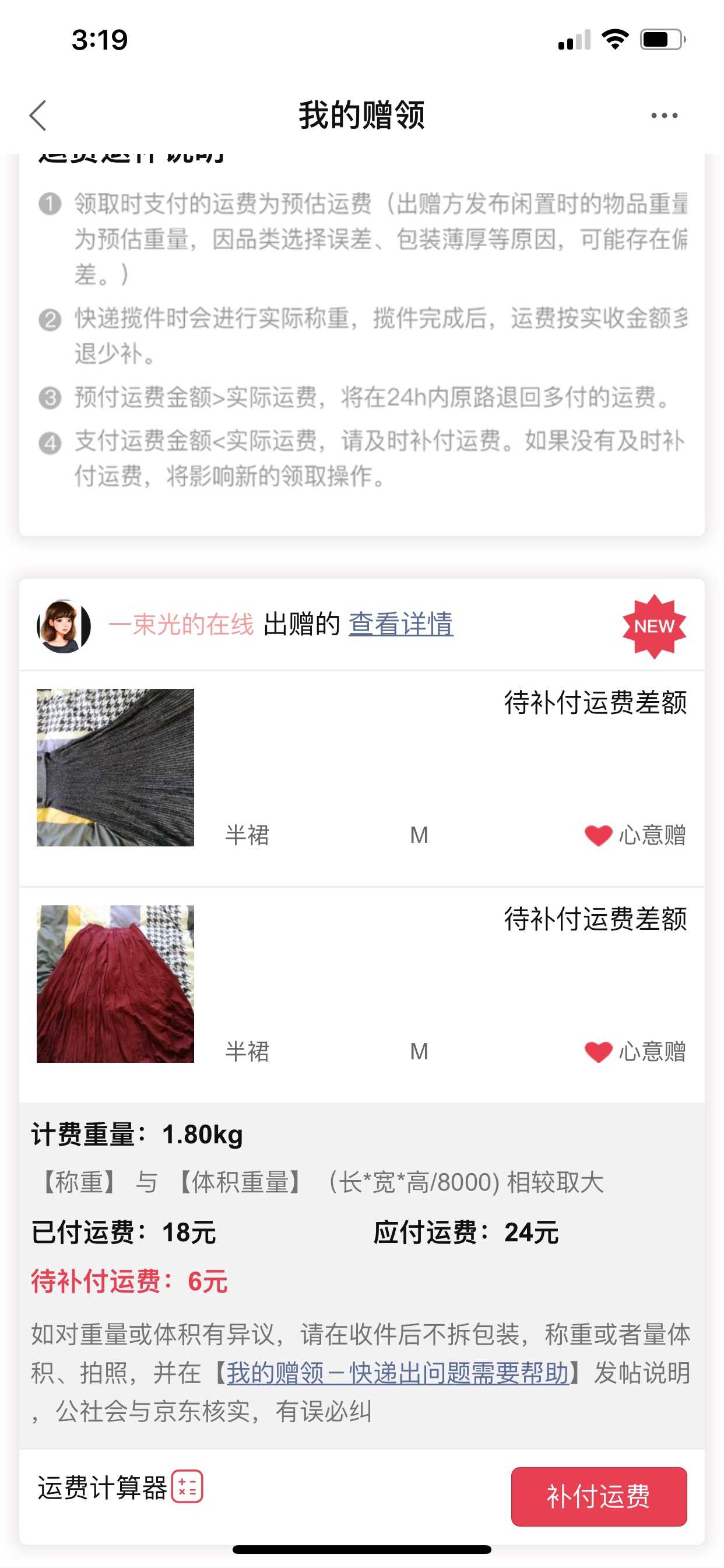Viewport: 724px width, 1568px height.
Task: Open the three-dot overflow menu
Action: [664, 116]
